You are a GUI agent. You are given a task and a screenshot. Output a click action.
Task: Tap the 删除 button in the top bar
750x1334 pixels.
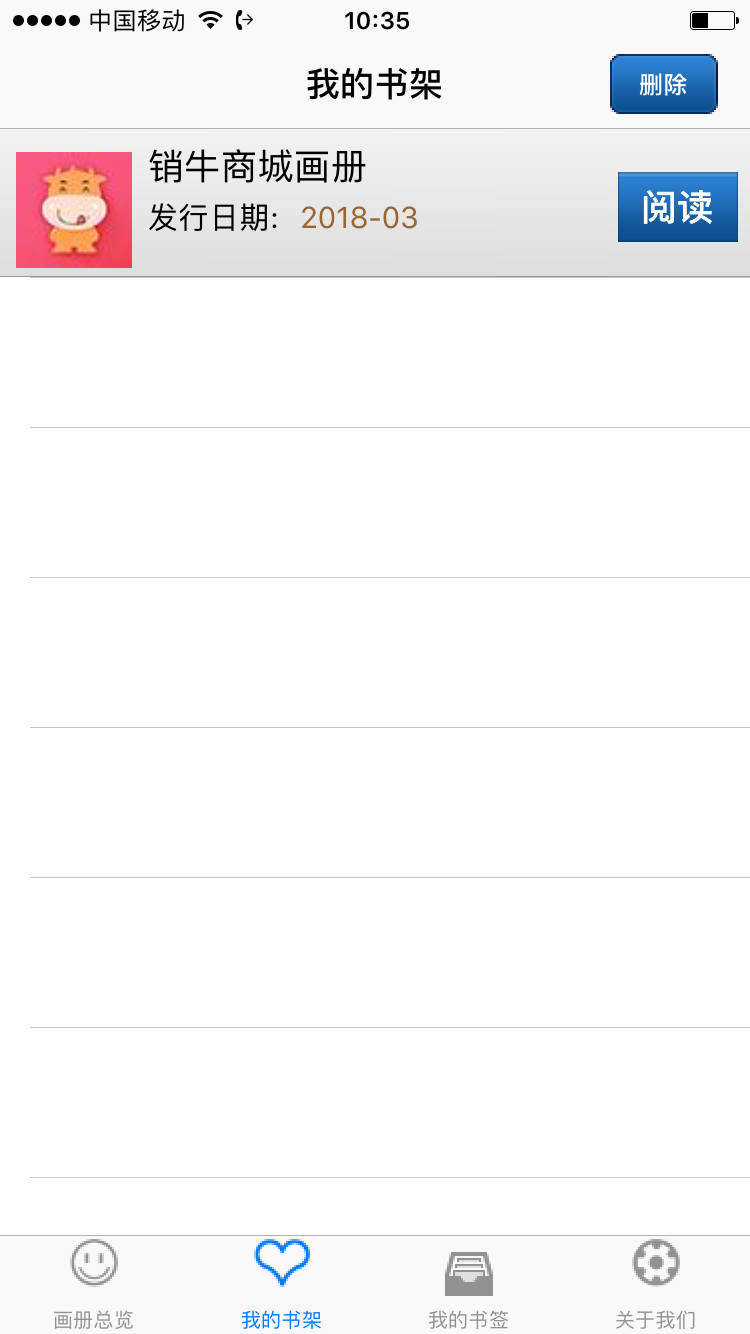664,84
